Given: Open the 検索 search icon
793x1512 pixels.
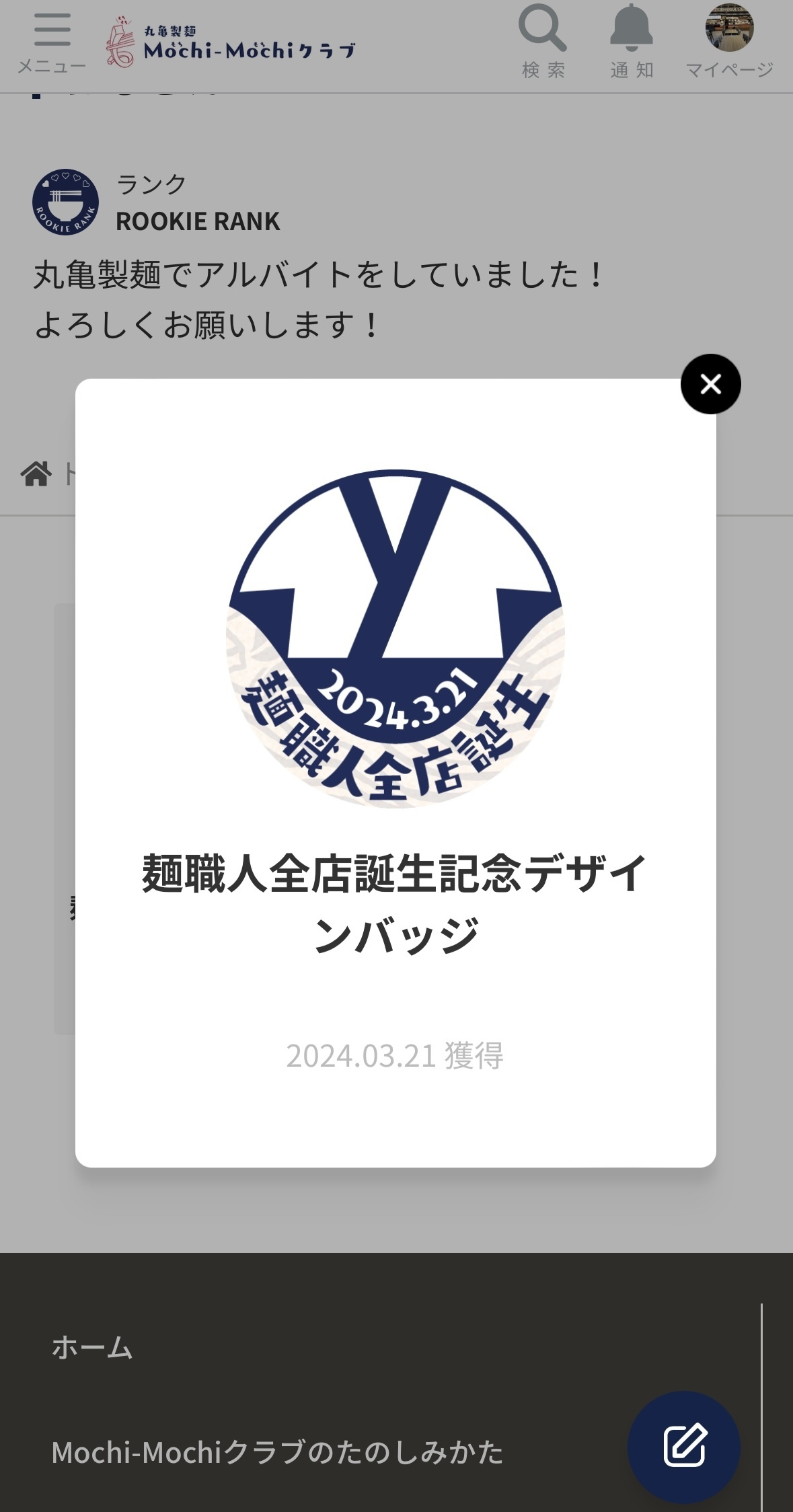Looking at the screenshot, I should [543, 42].
